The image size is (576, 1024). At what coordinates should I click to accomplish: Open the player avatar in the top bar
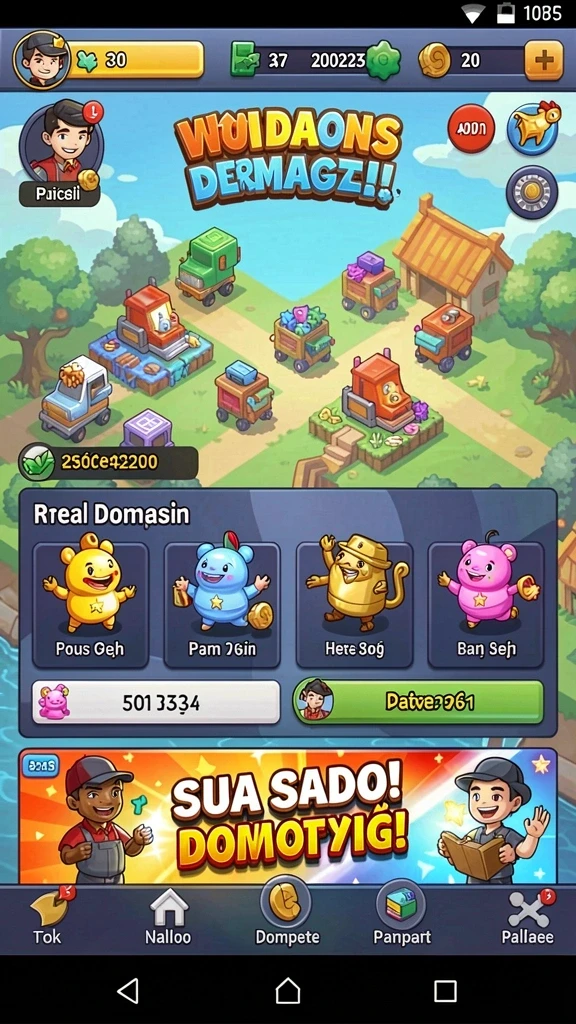[x=41, y=60]
